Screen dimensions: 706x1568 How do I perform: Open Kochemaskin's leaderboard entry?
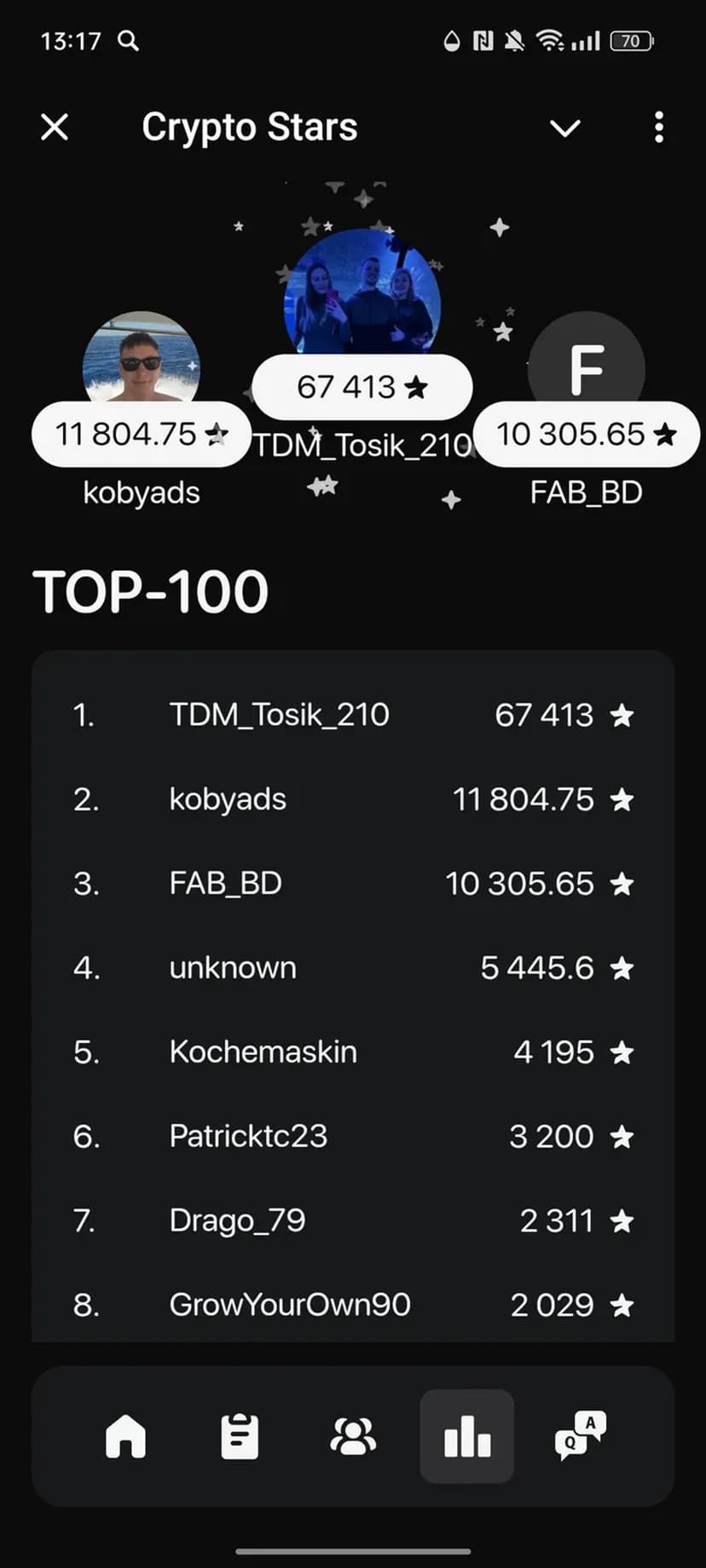tap(353, 1052)
